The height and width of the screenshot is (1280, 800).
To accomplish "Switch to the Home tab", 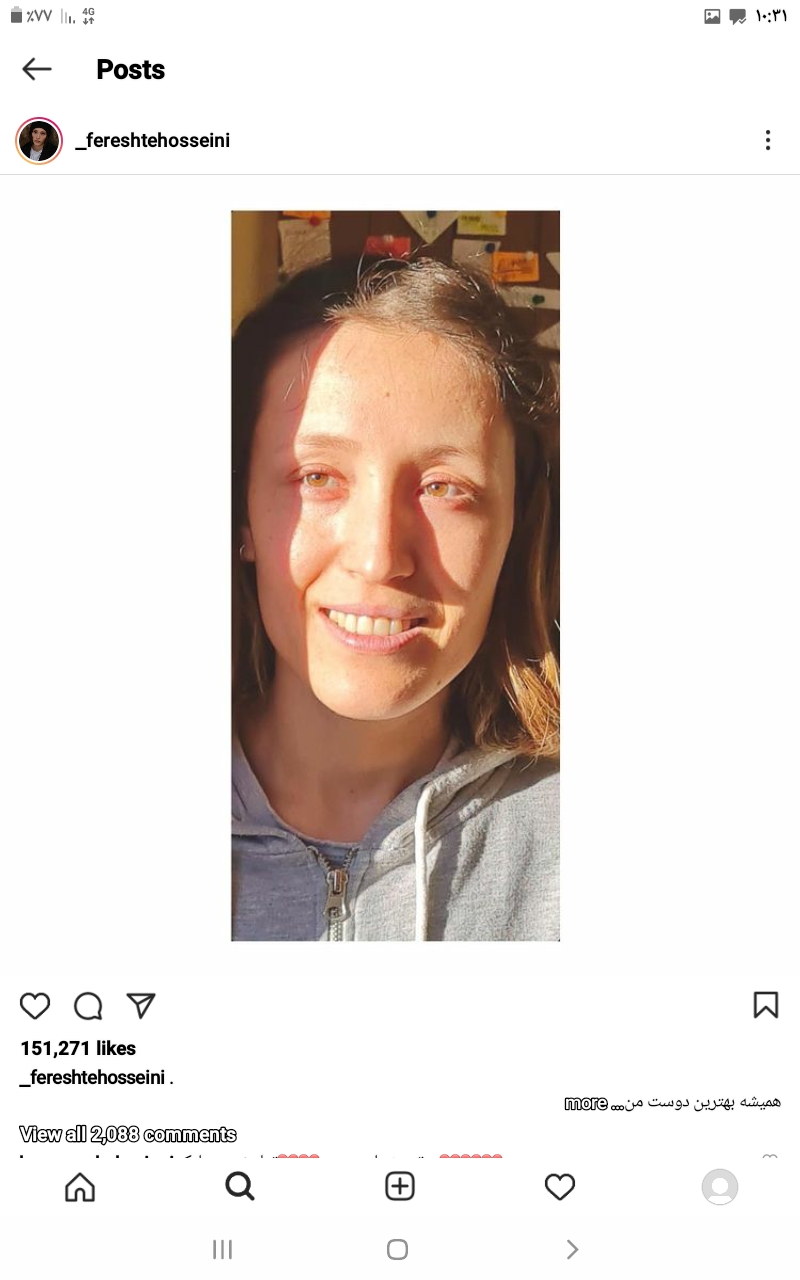I will coord(80,1187).
